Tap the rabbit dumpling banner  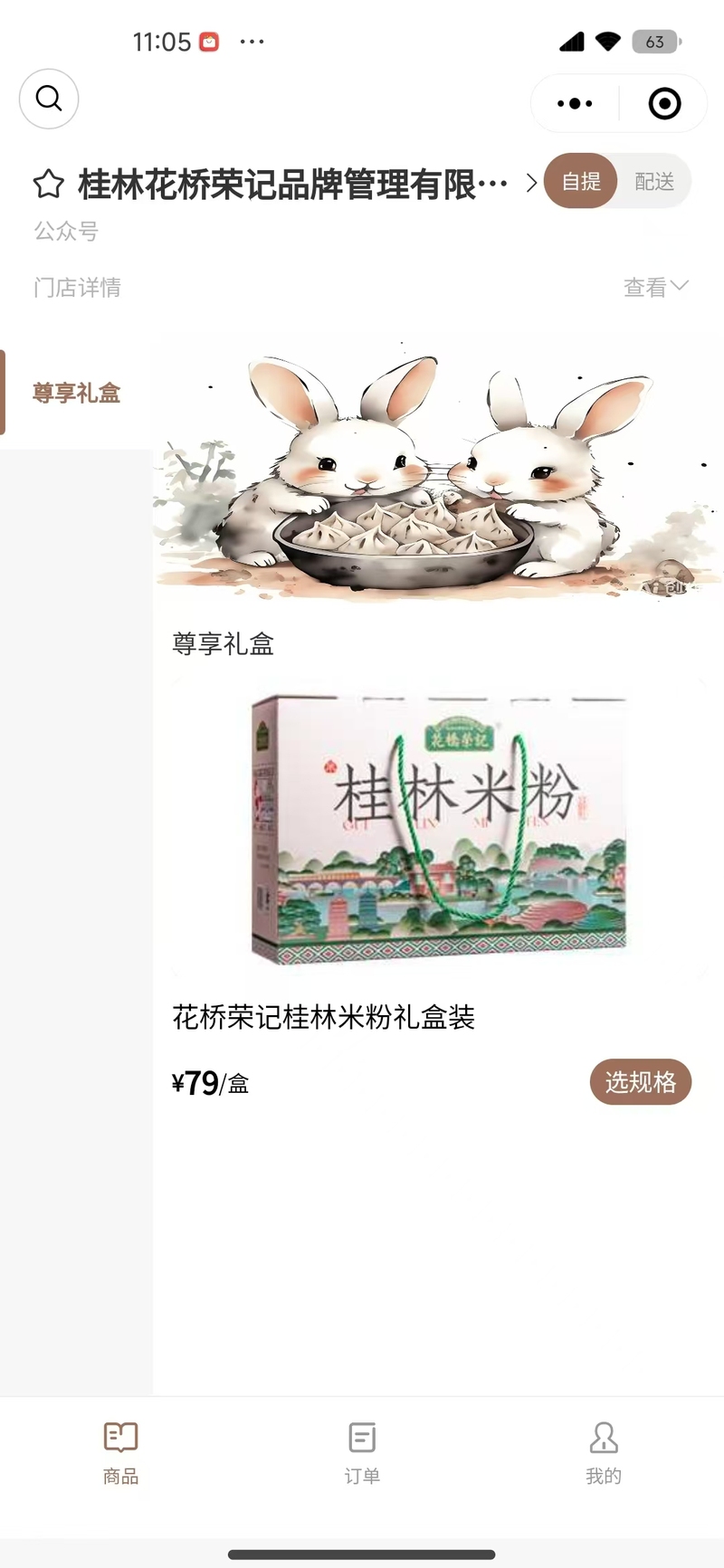point(438,469)
